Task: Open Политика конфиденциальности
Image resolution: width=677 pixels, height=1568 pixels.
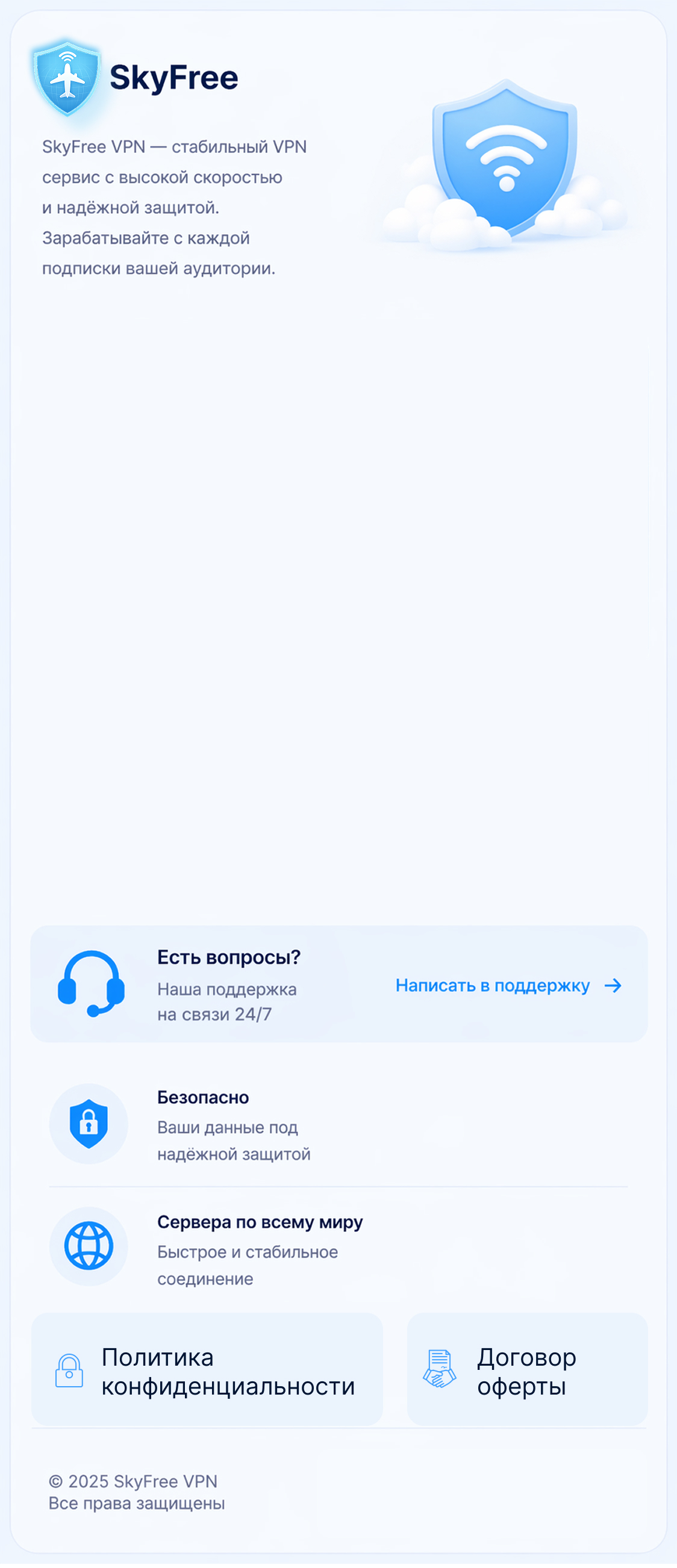Action: (x=207, y=1371)
